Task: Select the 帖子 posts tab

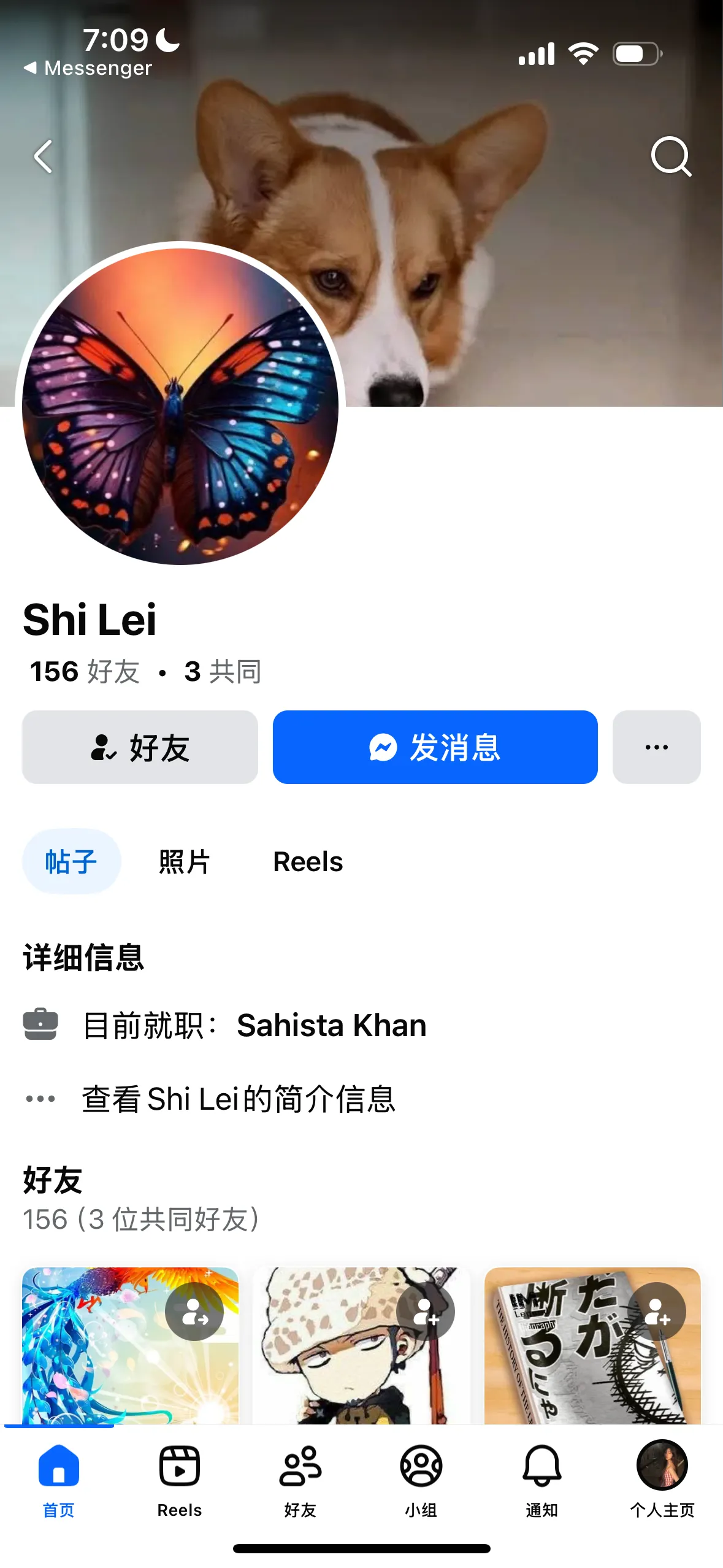Action: [71, 862]
